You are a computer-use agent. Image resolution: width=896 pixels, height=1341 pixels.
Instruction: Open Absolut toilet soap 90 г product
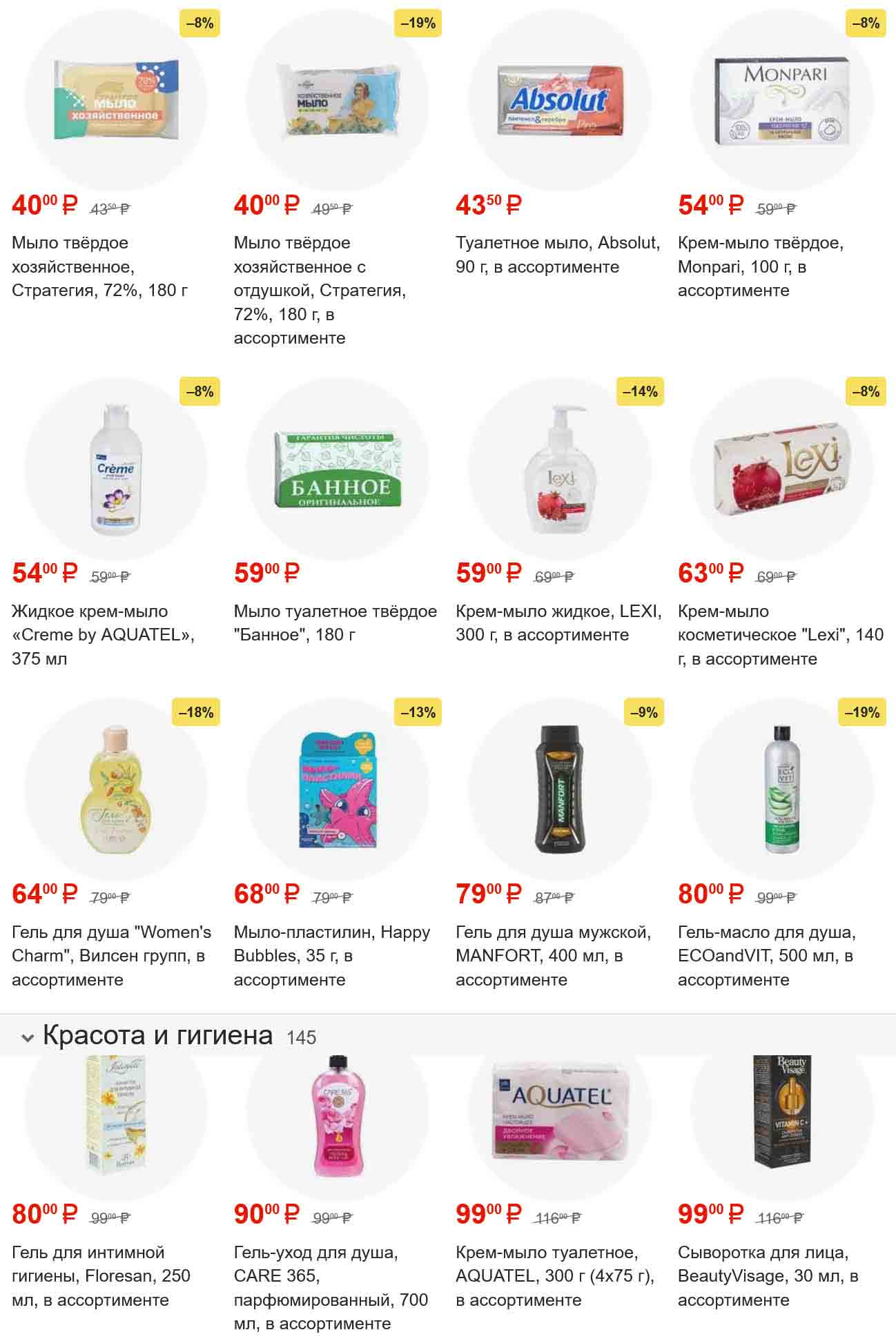560,99
